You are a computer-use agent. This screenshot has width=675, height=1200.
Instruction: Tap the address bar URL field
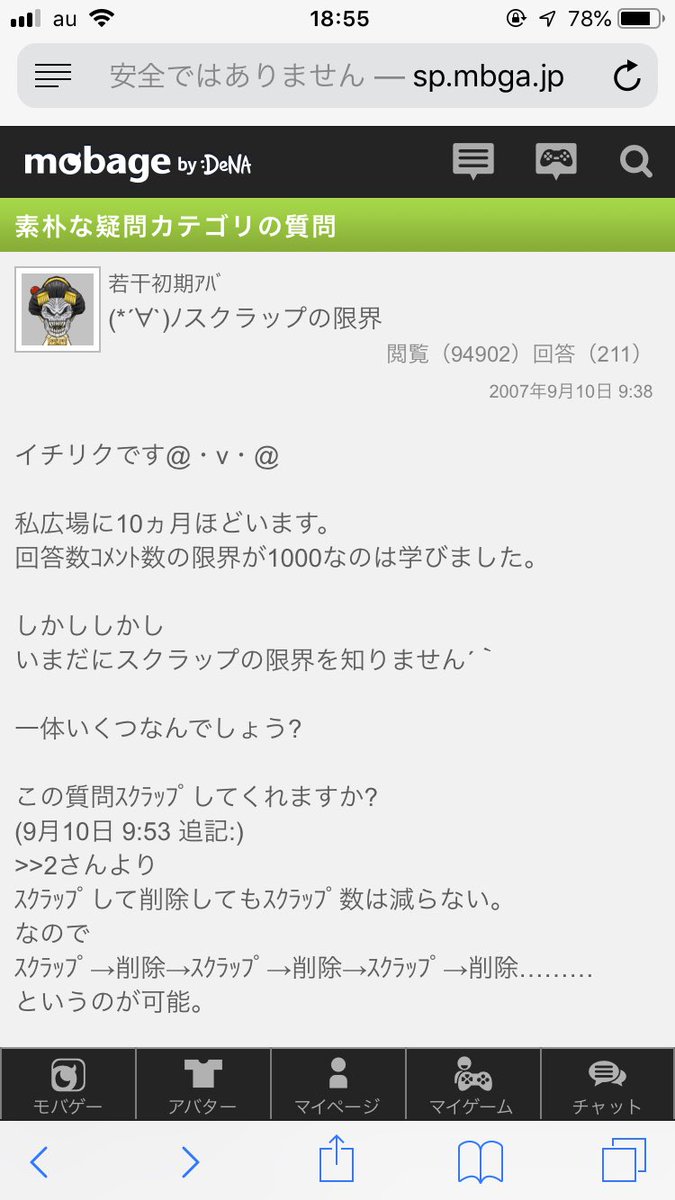point(337,76)
